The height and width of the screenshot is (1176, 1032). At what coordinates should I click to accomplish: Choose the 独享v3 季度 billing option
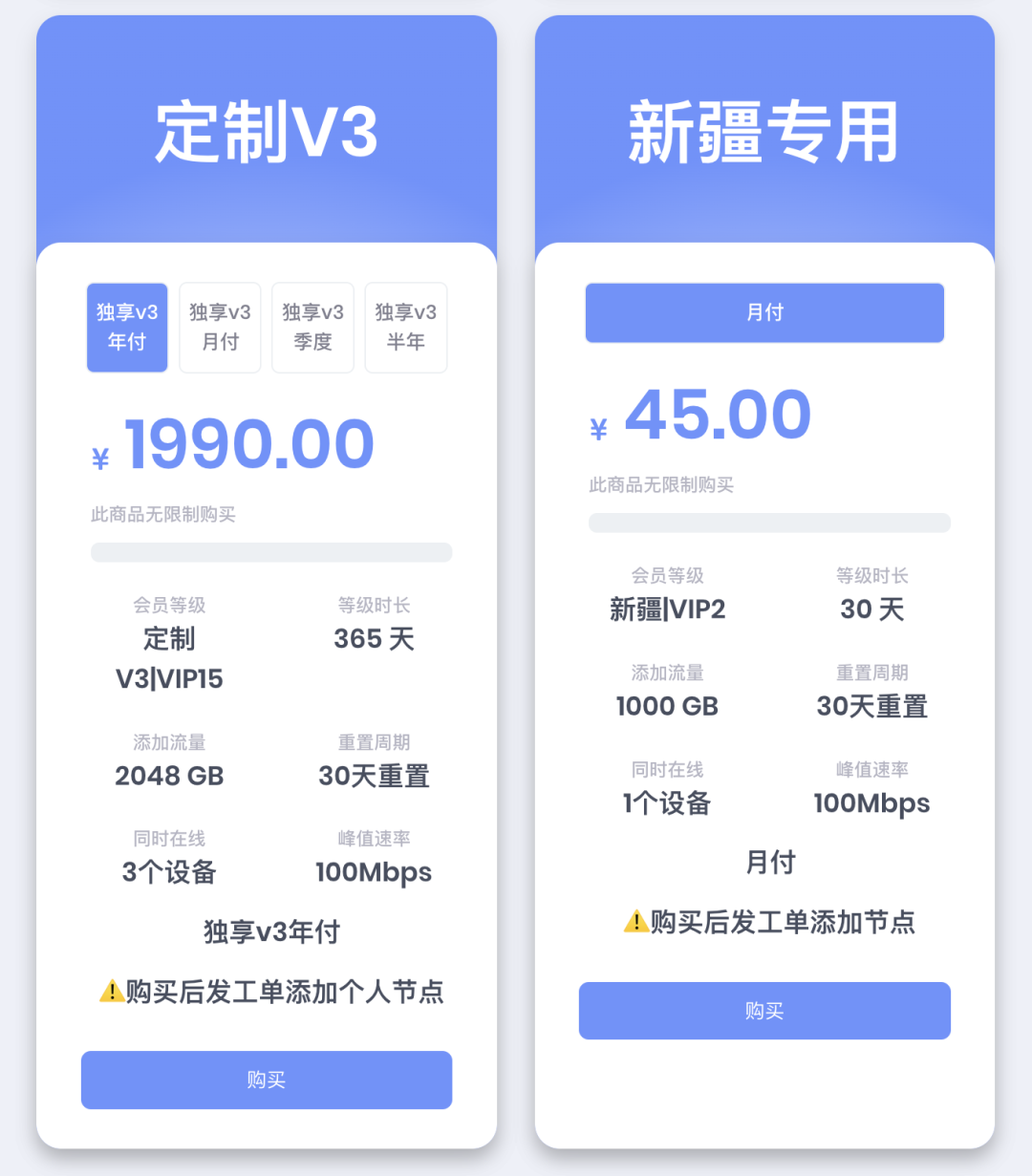312,328
